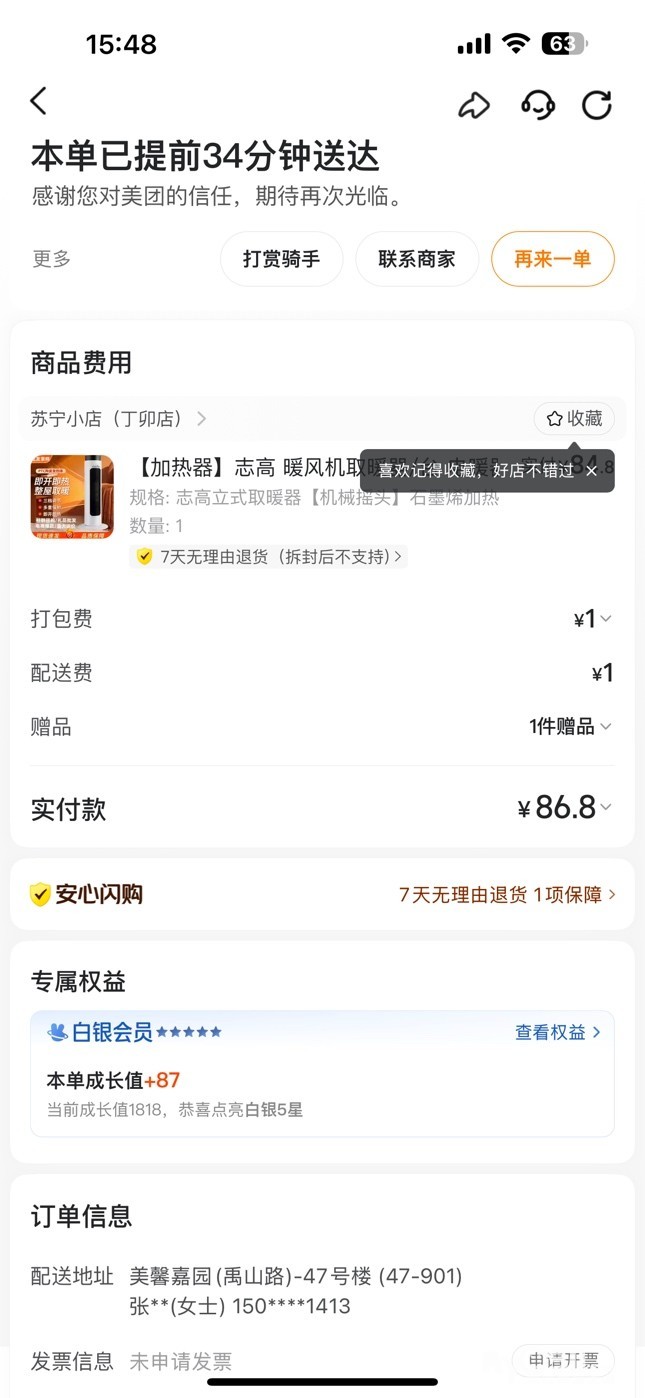645x1398 pixels.
Task: Expand the 1件赠品 list
Action: coord(570,727)
